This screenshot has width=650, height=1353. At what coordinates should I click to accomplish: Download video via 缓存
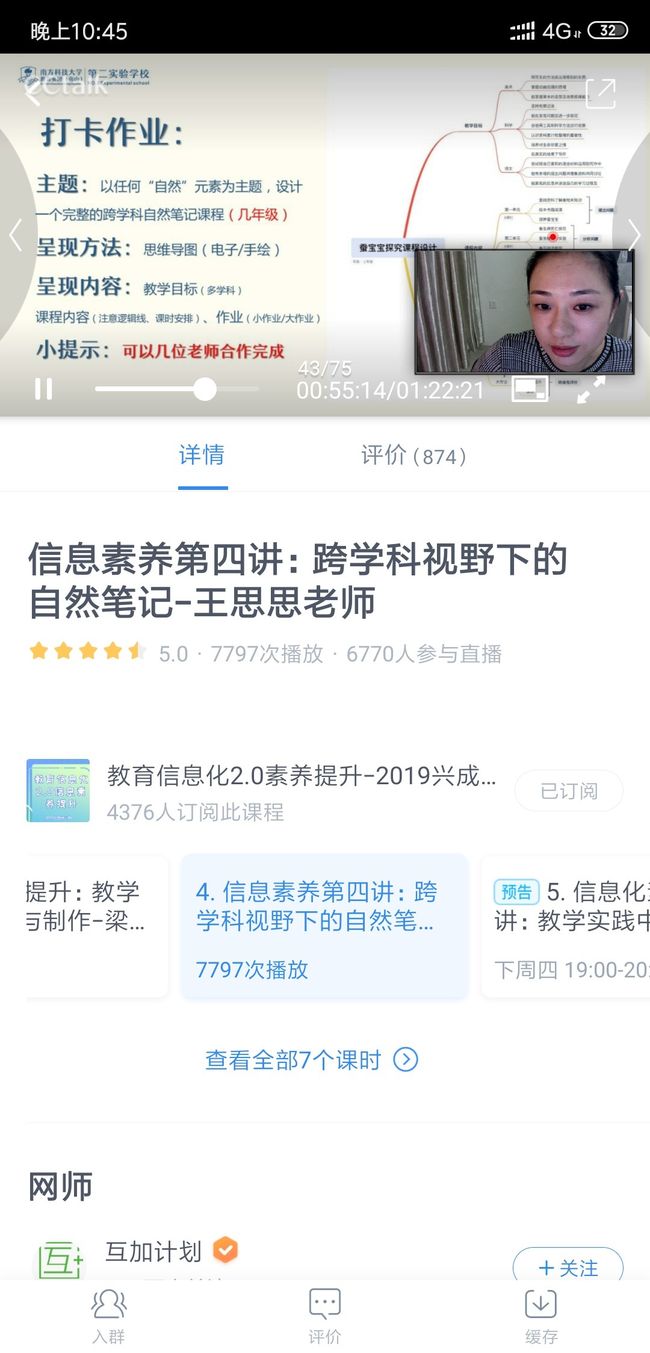pyautogui.click(x=541, y=1316)
